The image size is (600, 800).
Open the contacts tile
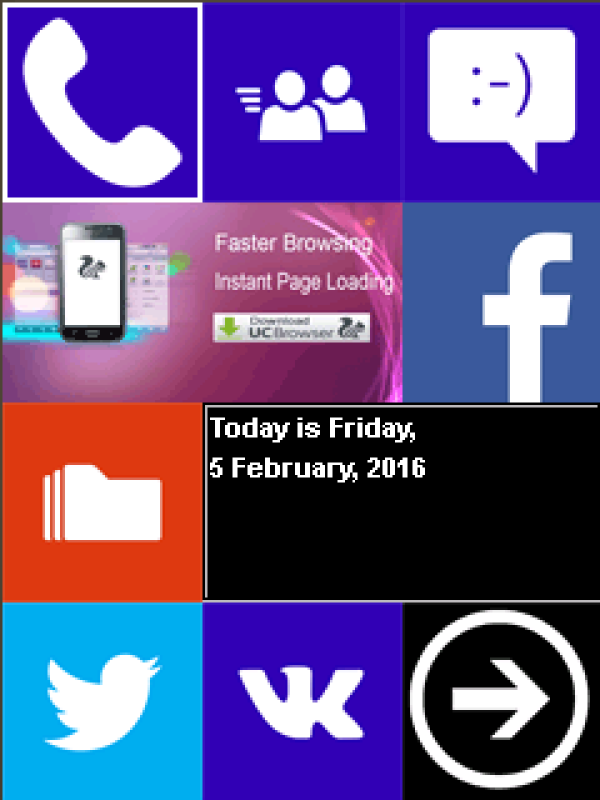pos(301,101)
